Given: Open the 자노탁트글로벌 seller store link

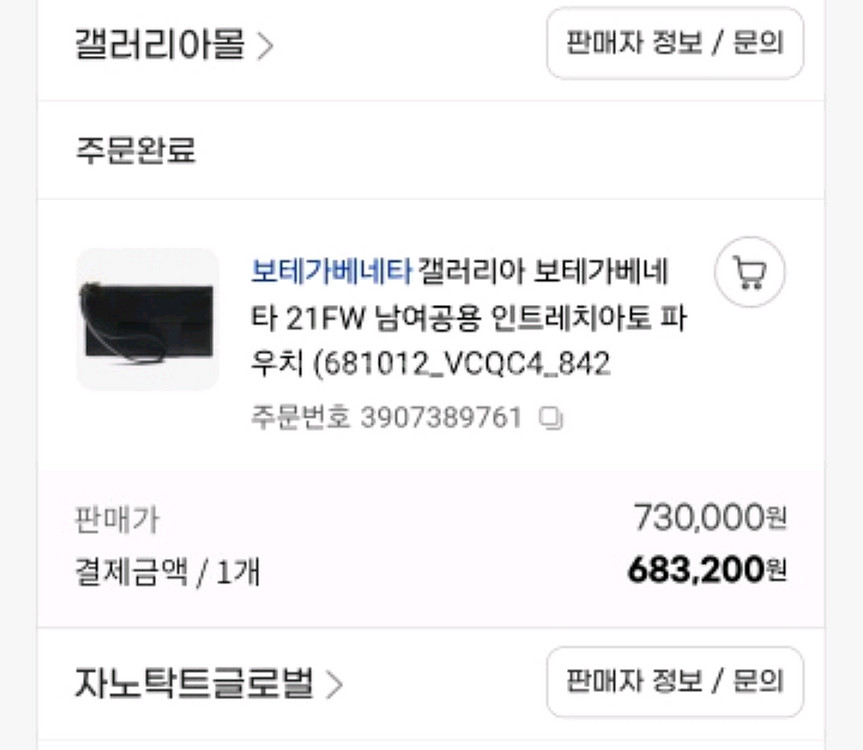Looking at the screenshot, I should point(208,685).
